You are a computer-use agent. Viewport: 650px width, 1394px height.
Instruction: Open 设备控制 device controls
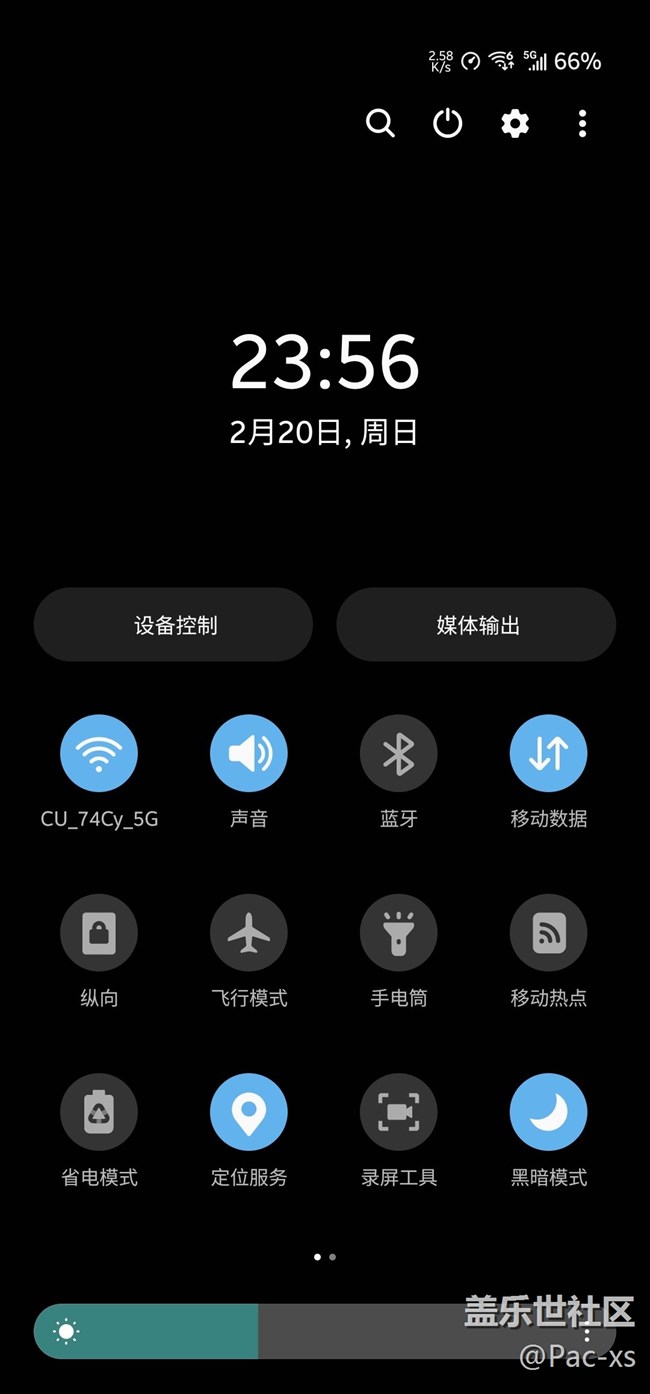point(174,625)
